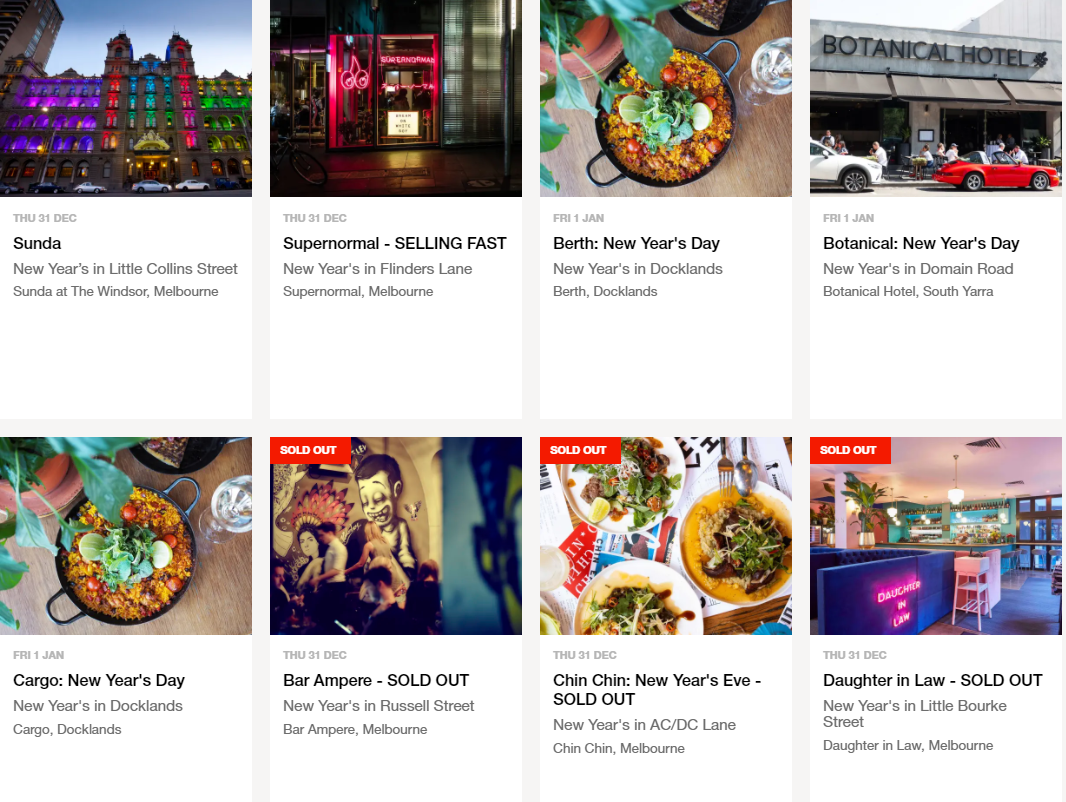Viewport: 1066px width, 802px height.
Task: Open Daughter in Law event card
Action: point(932,680)
